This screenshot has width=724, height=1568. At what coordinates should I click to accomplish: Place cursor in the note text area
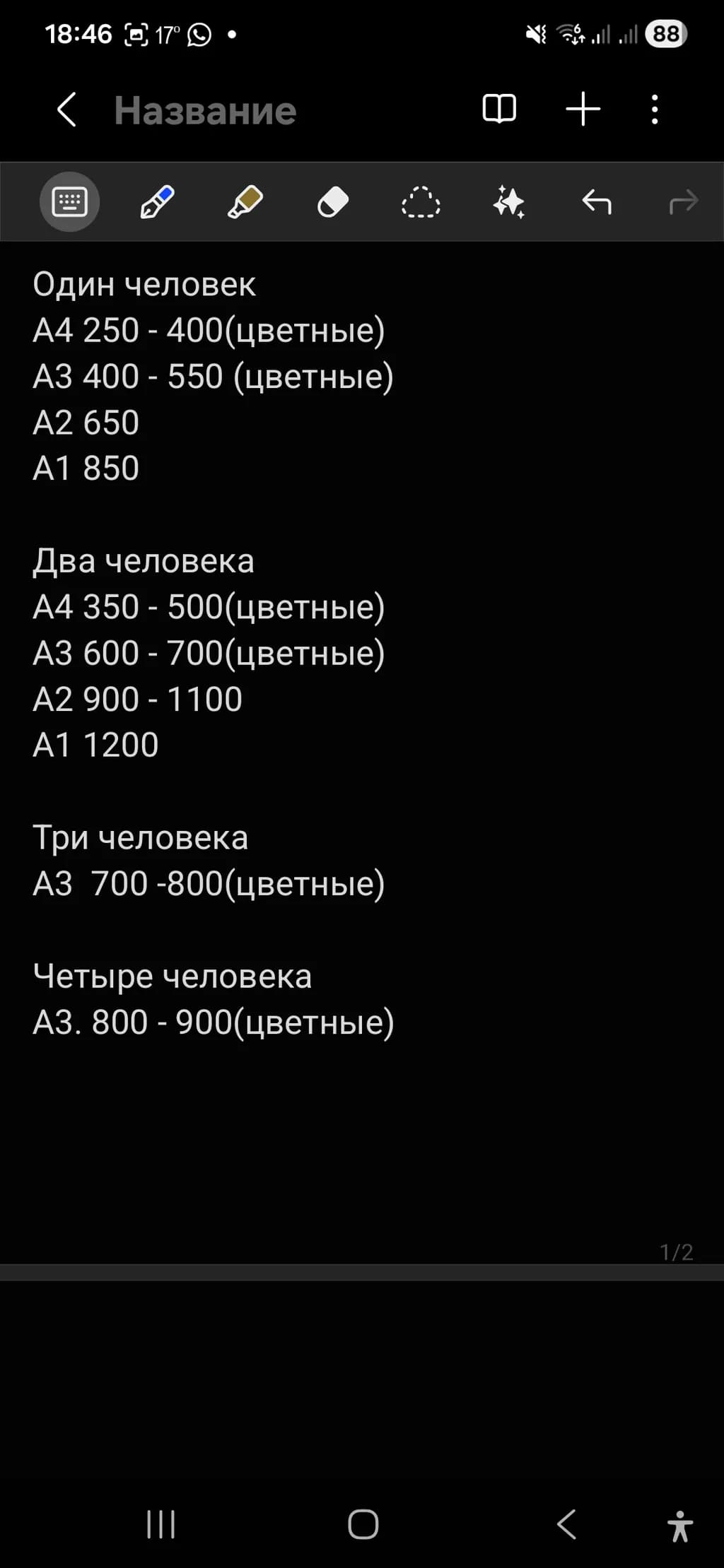362,749
